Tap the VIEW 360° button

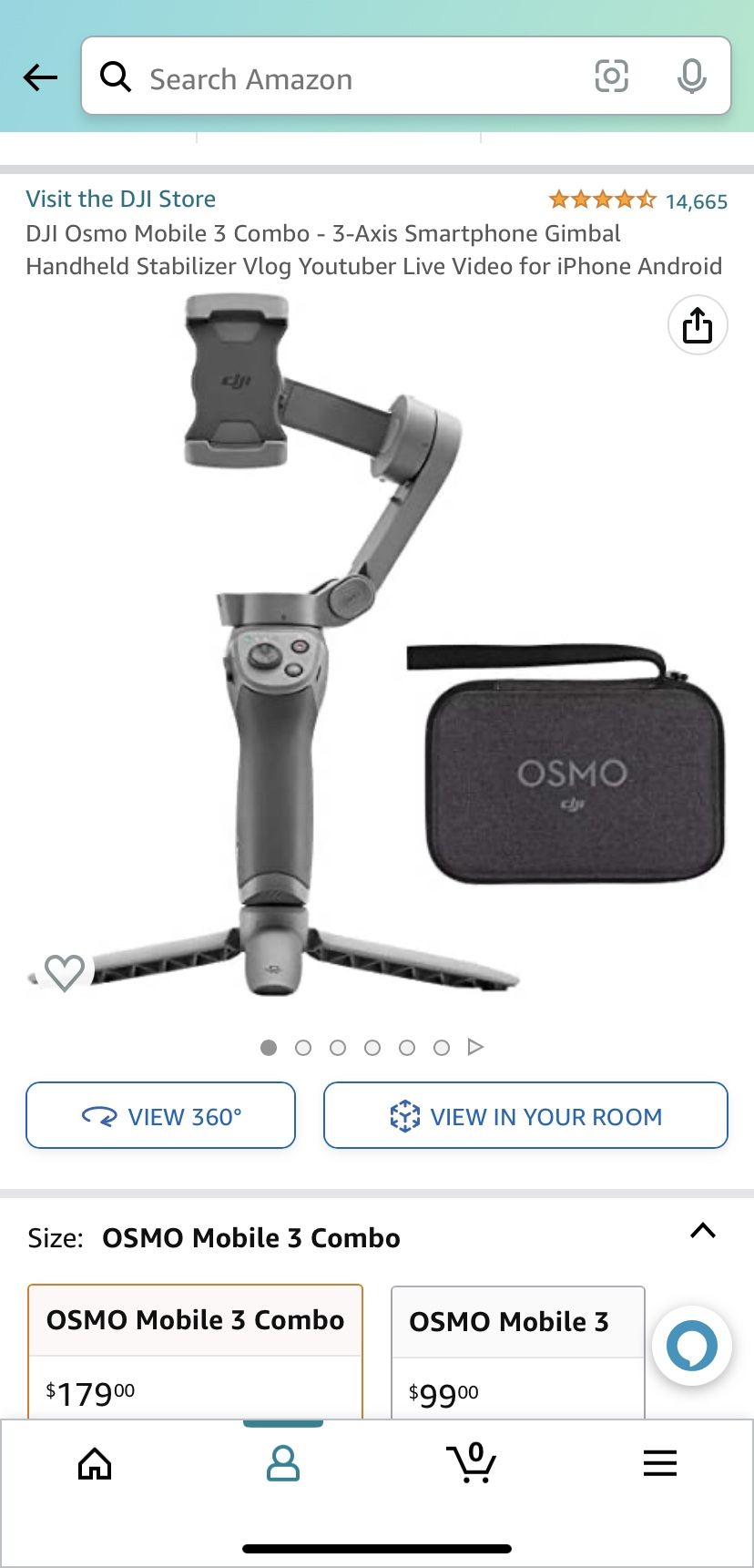tap(161, 1116)
